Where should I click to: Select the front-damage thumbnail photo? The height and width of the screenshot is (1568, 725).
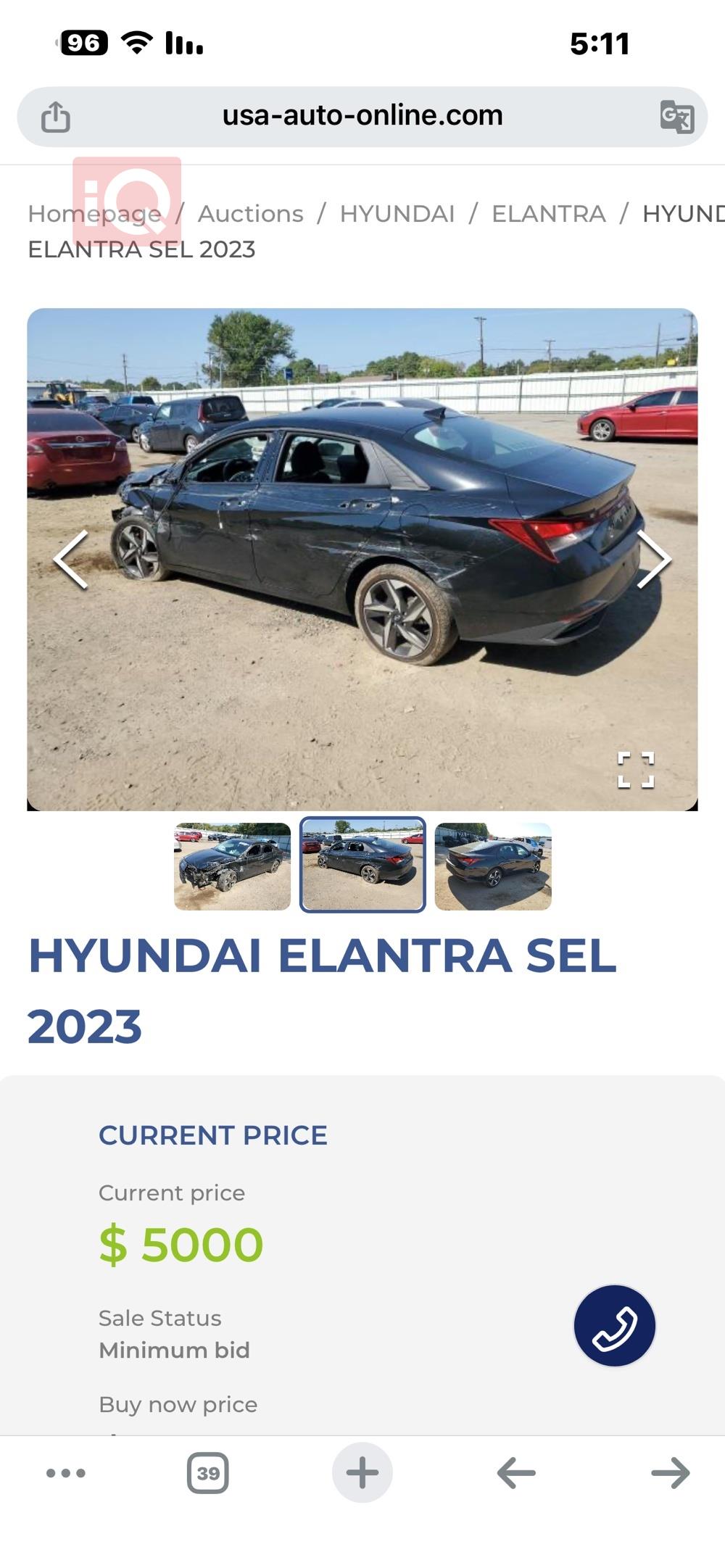point(232,866)
